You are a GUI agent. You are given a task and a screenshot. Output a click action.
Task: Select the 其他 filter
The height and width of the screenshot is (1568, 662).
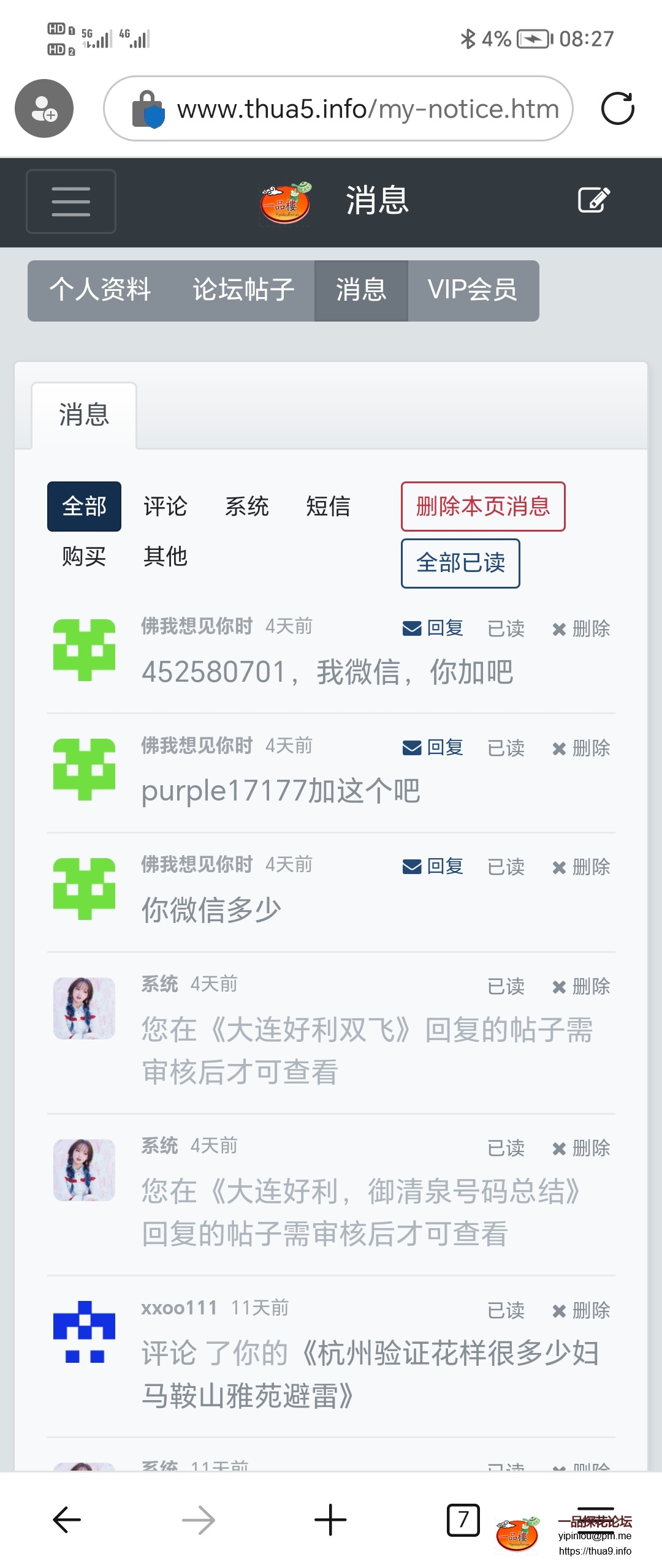[165, 557]
